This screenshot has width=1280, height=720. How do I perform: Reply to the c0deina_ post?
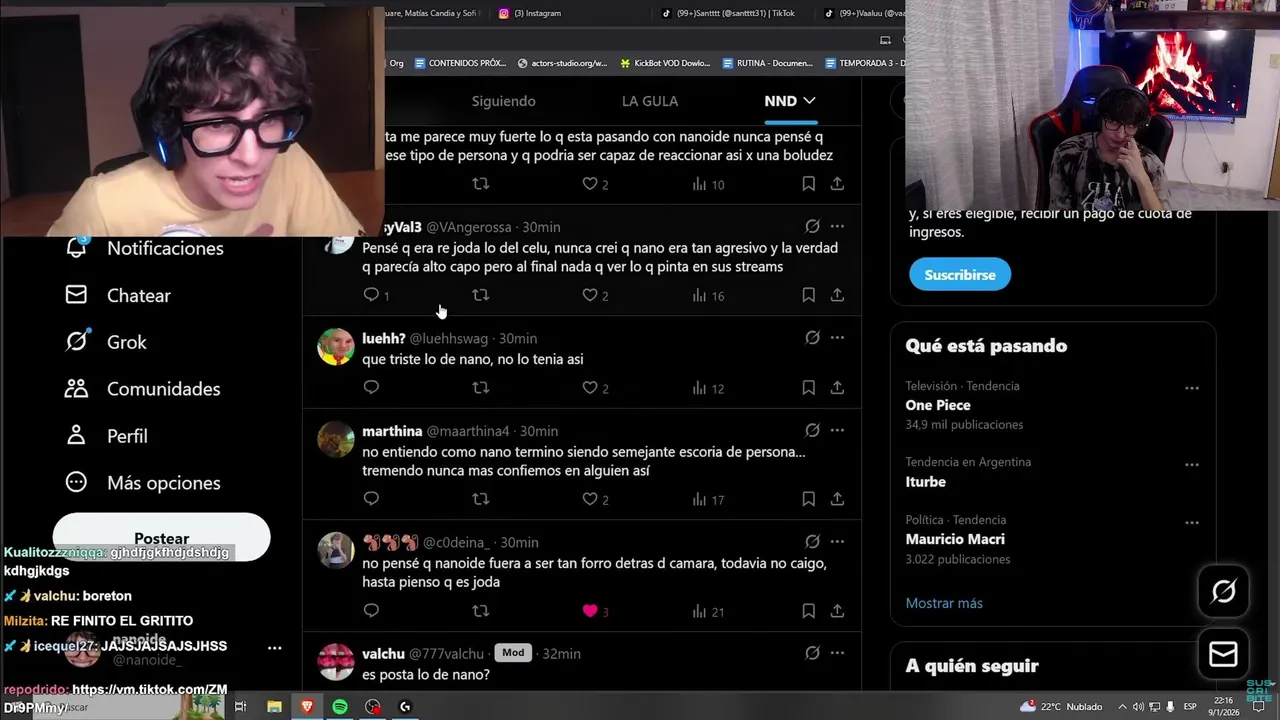point(371,611)
